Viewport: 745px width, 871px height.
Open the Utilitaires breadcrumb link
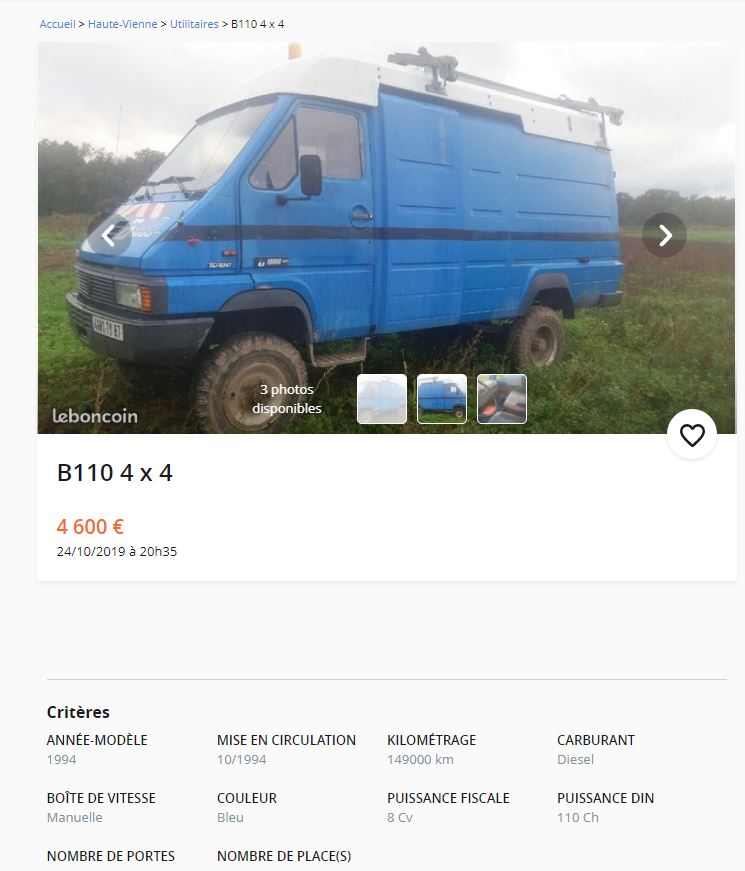[x=194, y=24]
